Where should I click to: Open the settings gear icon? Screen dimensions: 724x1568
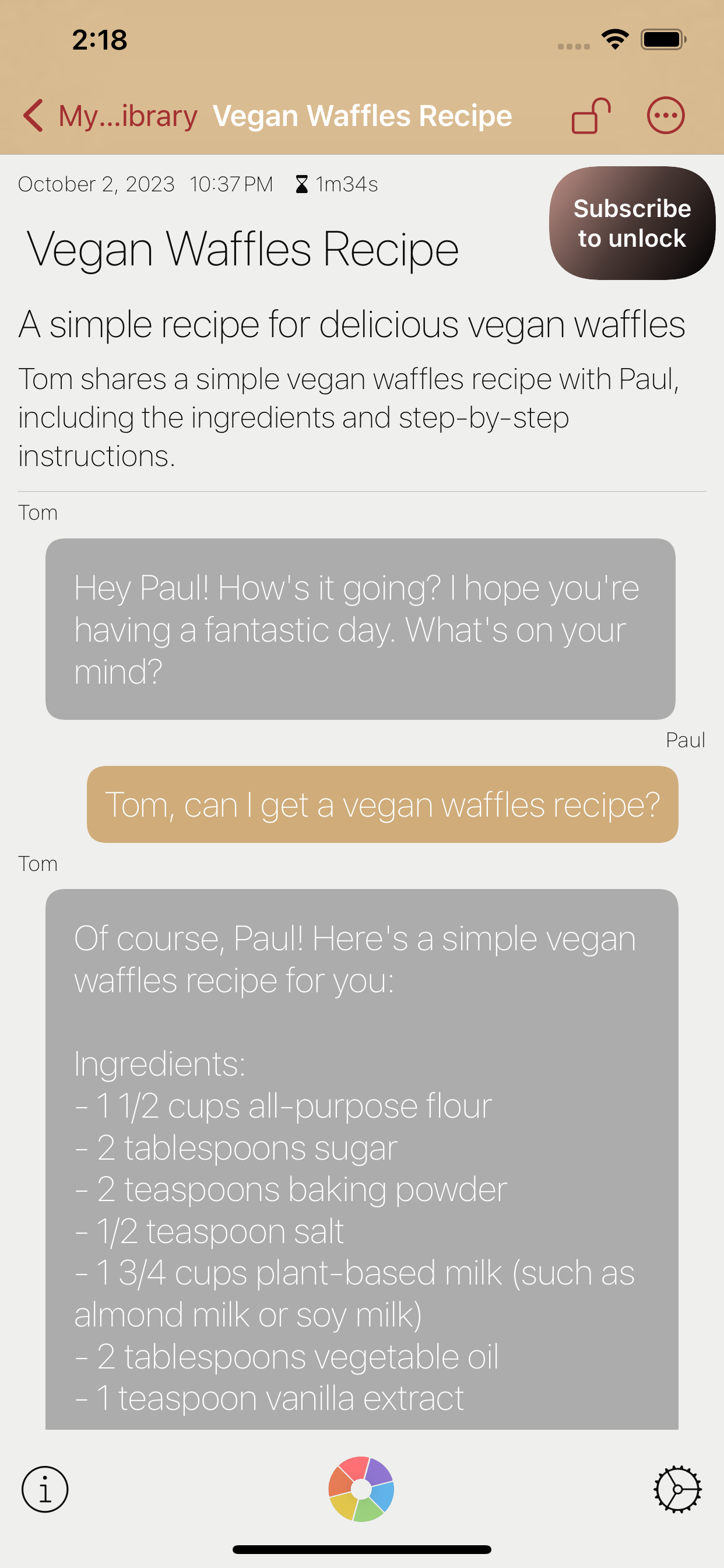click(x=677, y=1489)
